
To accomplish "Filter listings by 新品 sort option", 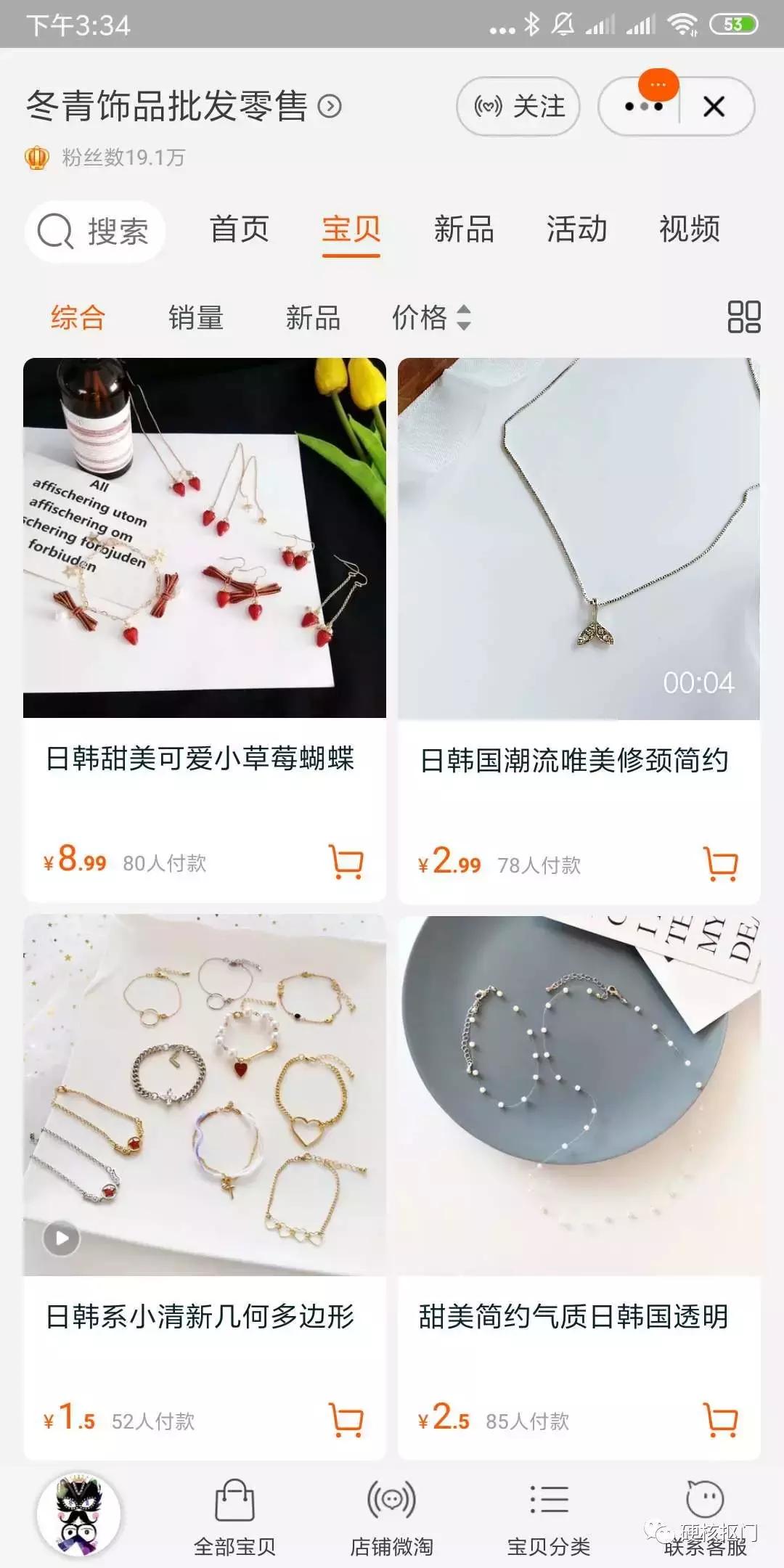I will [314, 317].
